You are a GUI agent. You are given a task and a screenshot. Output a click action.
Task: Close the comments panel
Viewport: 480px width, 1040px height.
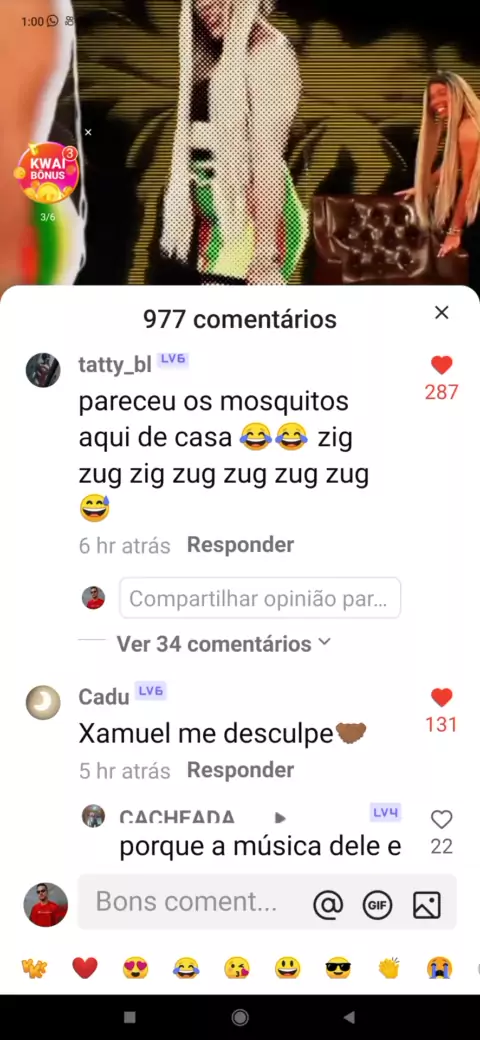[442, 312]
